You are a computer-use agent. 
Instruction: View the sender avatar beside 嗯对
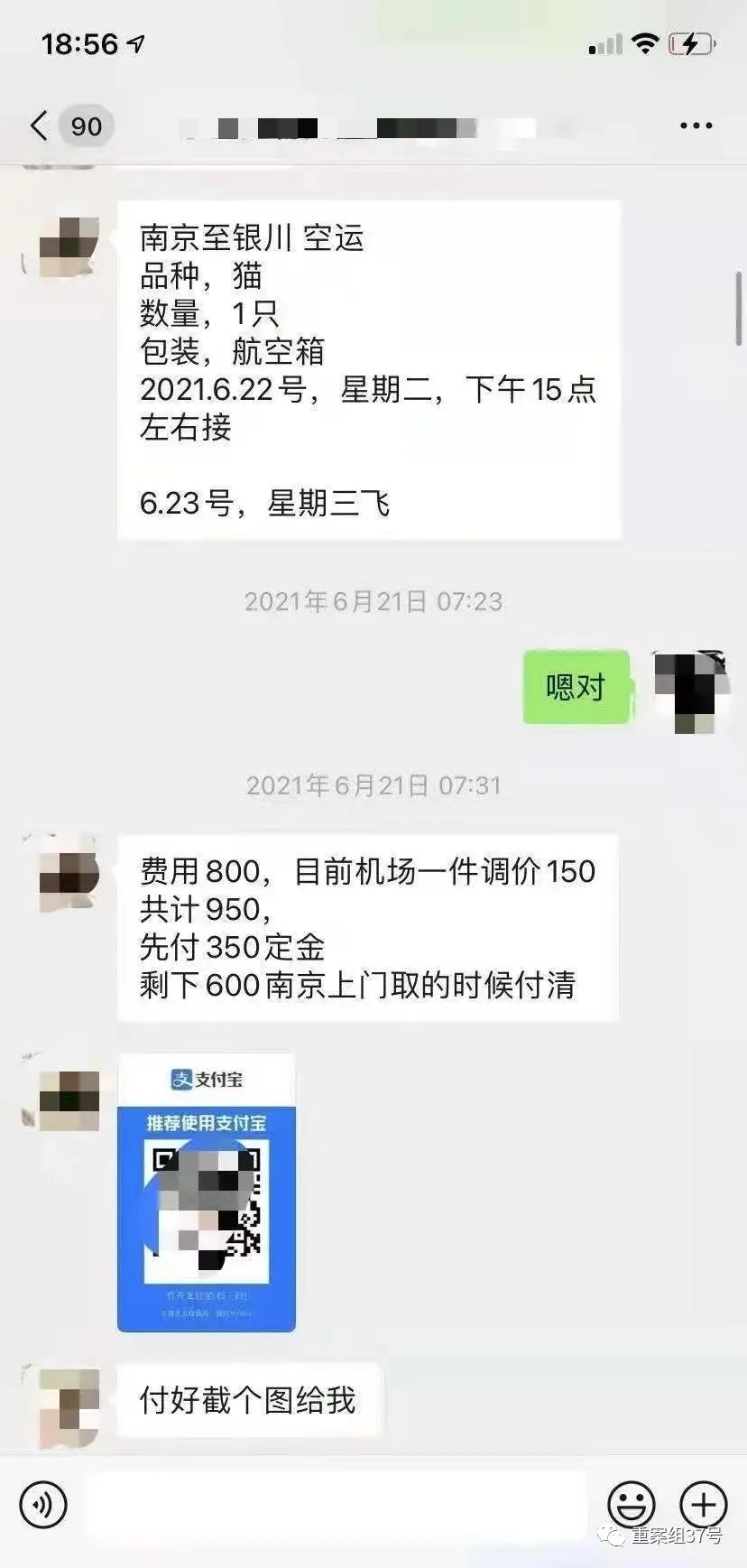pos(690,689)
